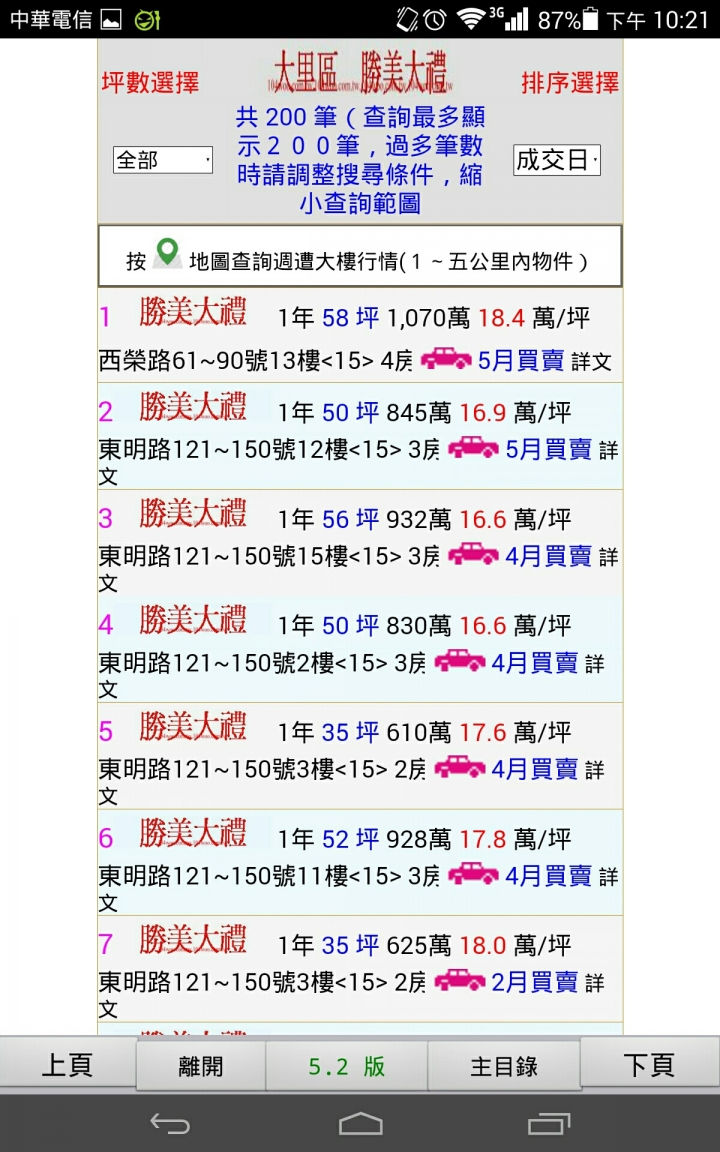Go to the previous page with 上頁

point(67,1064)
